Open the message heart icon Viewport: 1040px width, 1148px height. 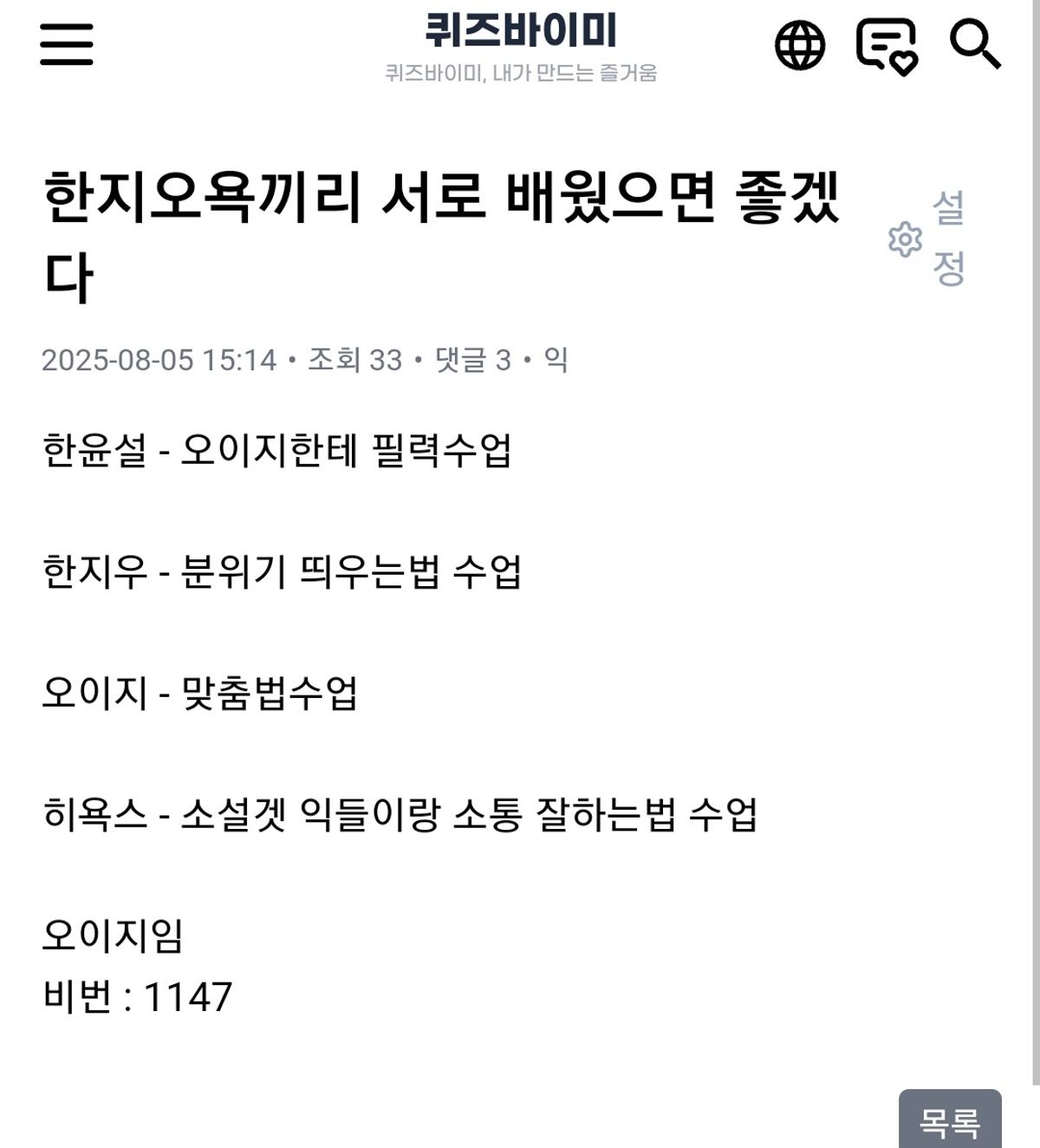pyautogui.click(x=886, y=45)
